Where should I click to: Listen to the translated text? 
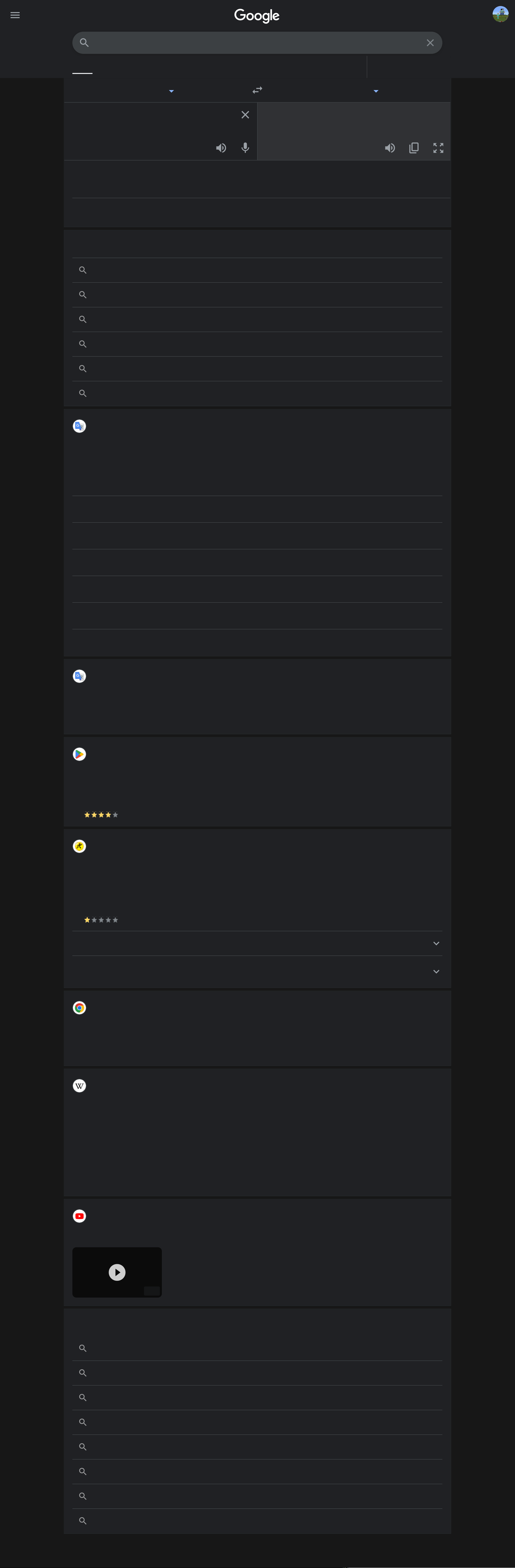[390, 148]
